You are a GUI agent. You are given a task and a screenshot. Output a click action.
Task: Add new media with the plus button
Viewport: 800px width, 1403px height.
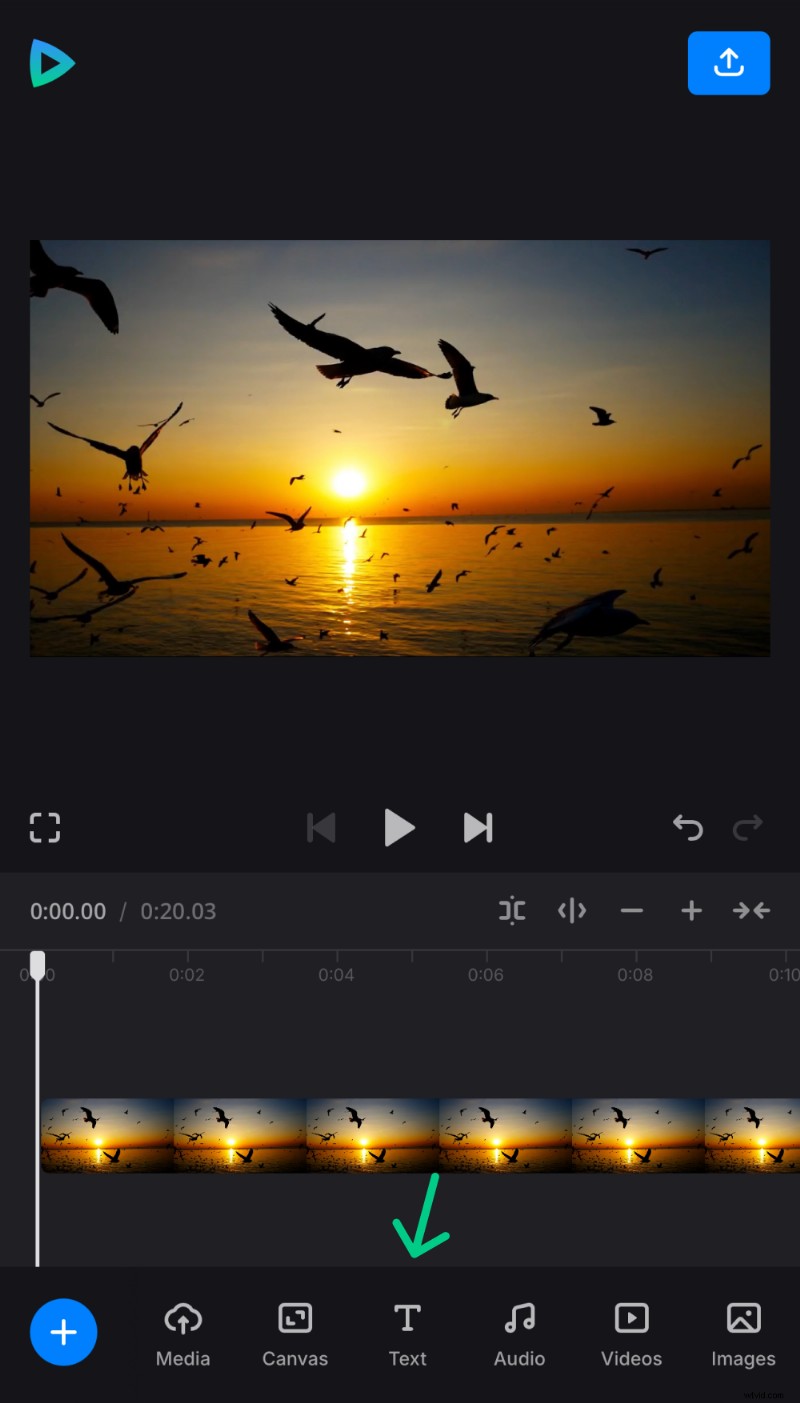(63, 1332)
